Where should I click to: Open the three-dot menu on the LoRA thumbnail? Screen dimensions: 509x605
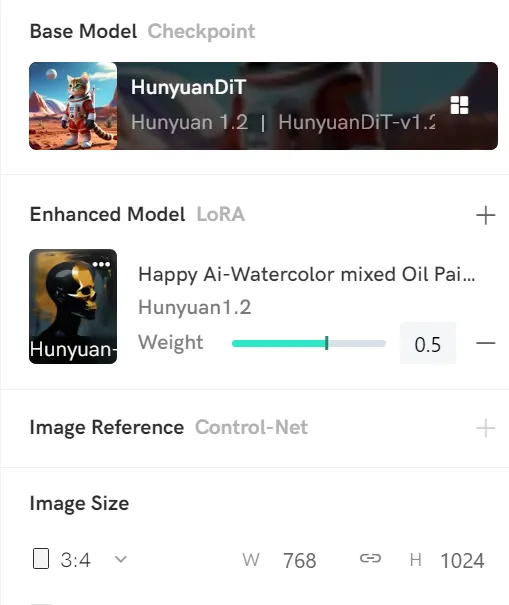click(101, 264)
